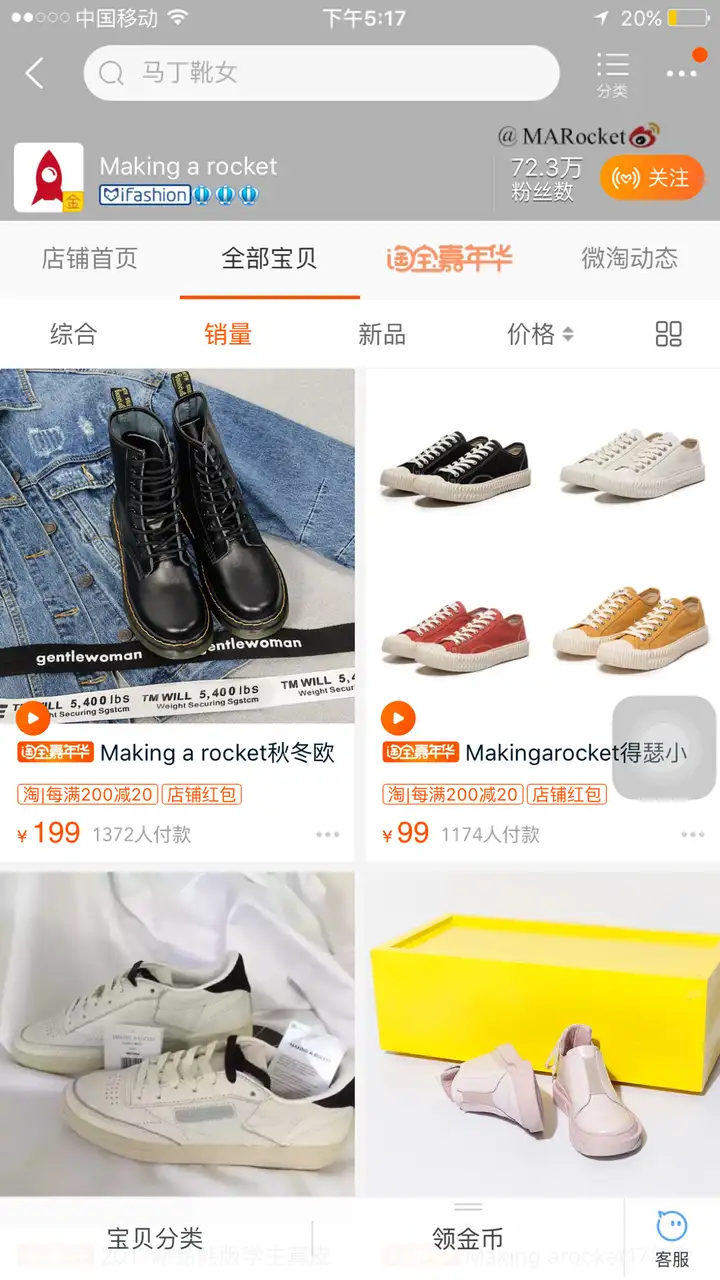Show 新品 new arrivals

click(x=382, y=334)
